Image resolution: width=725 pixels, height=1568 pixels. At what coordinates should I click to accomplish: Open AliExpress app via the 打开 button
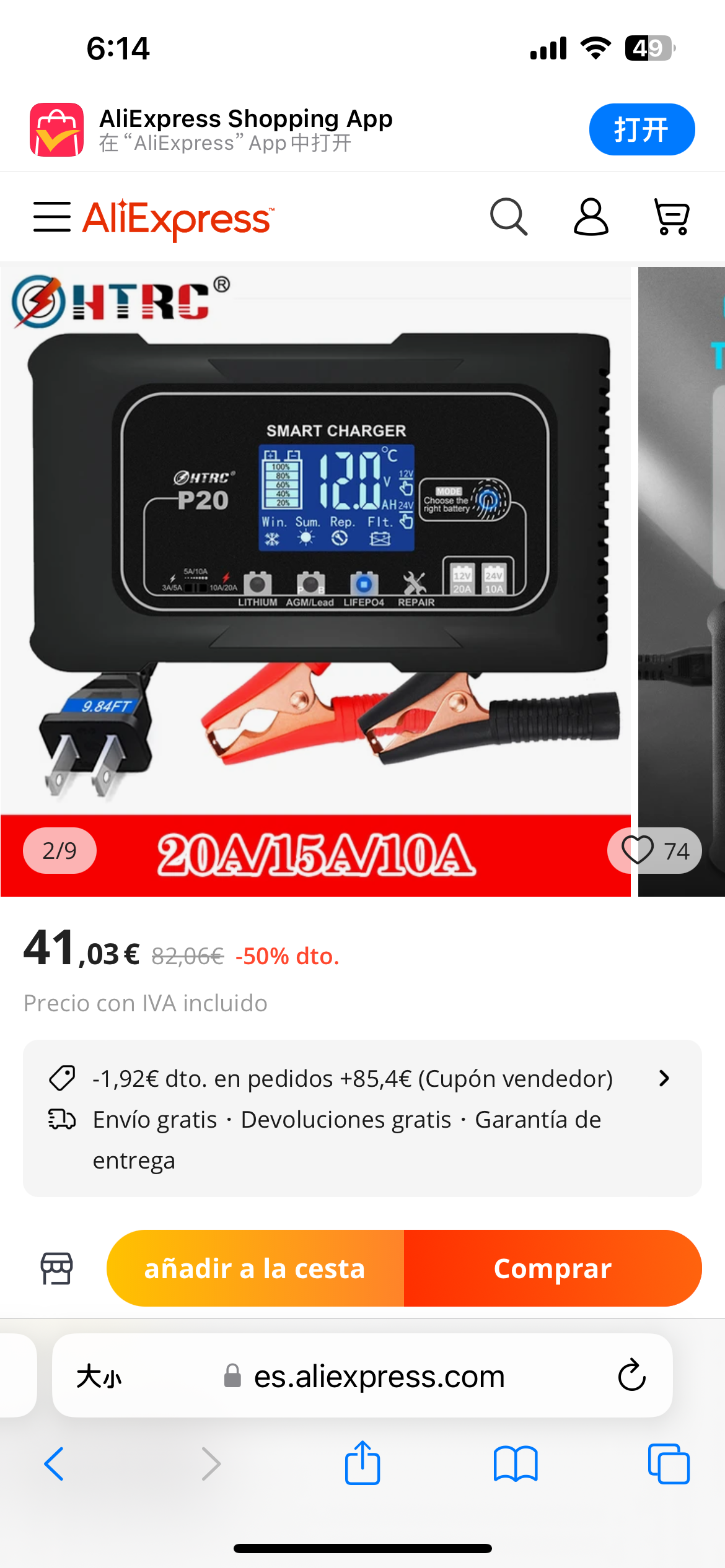click(641, 129)
